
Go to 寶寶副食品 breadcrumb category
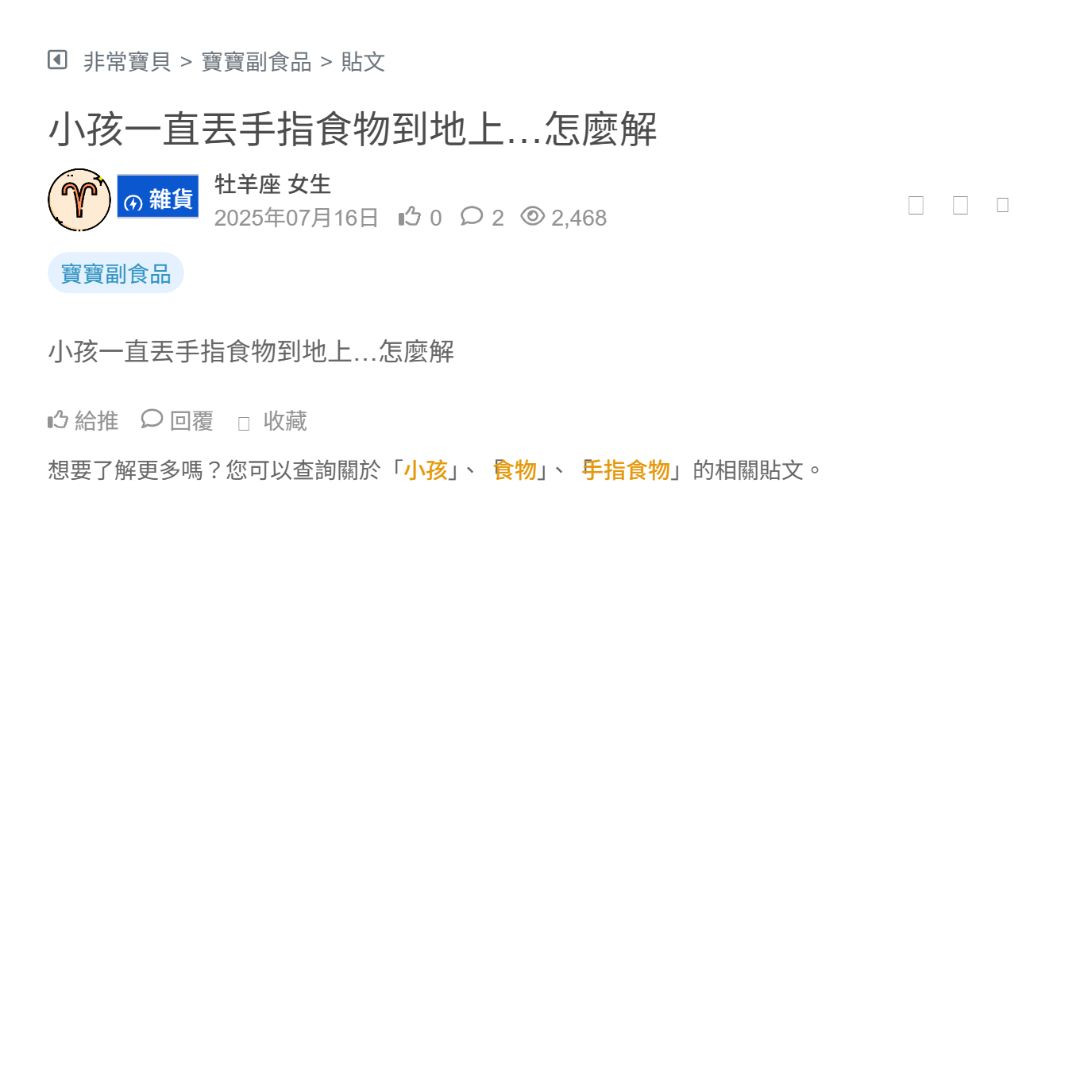coord(256,62)
